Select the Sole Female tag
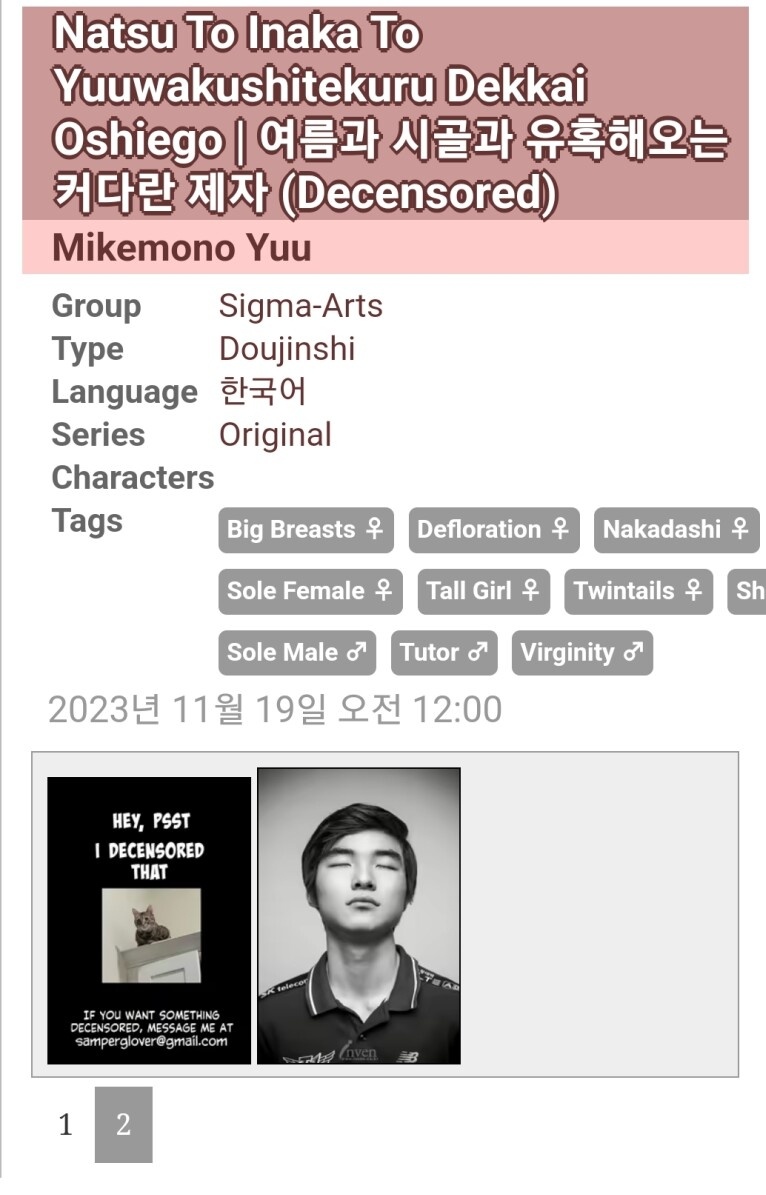This screenshot has width=766, height=1195. (310, 591)
